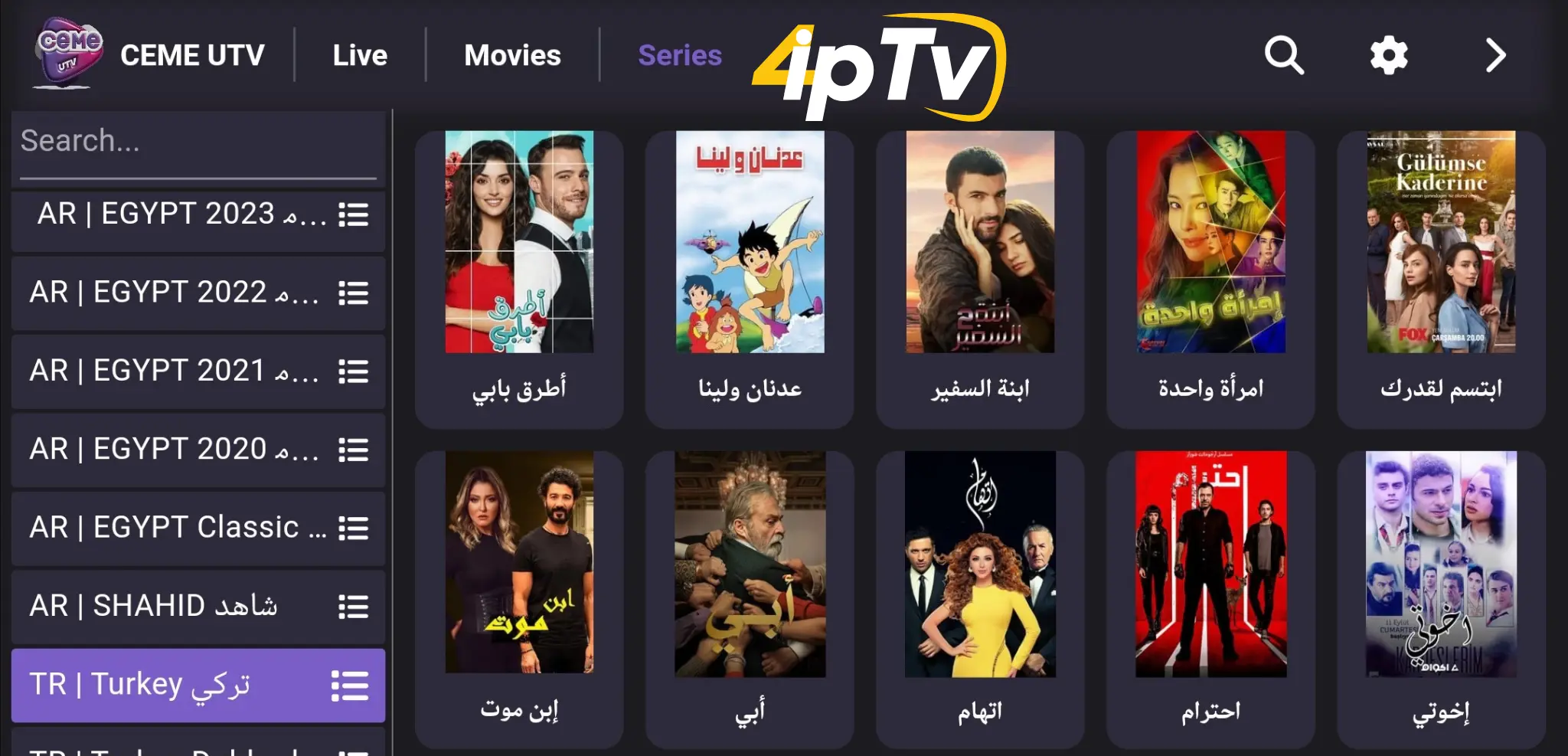Tap the category Search field
Screen dimensions: 1568x756
[x=198, y=142]
